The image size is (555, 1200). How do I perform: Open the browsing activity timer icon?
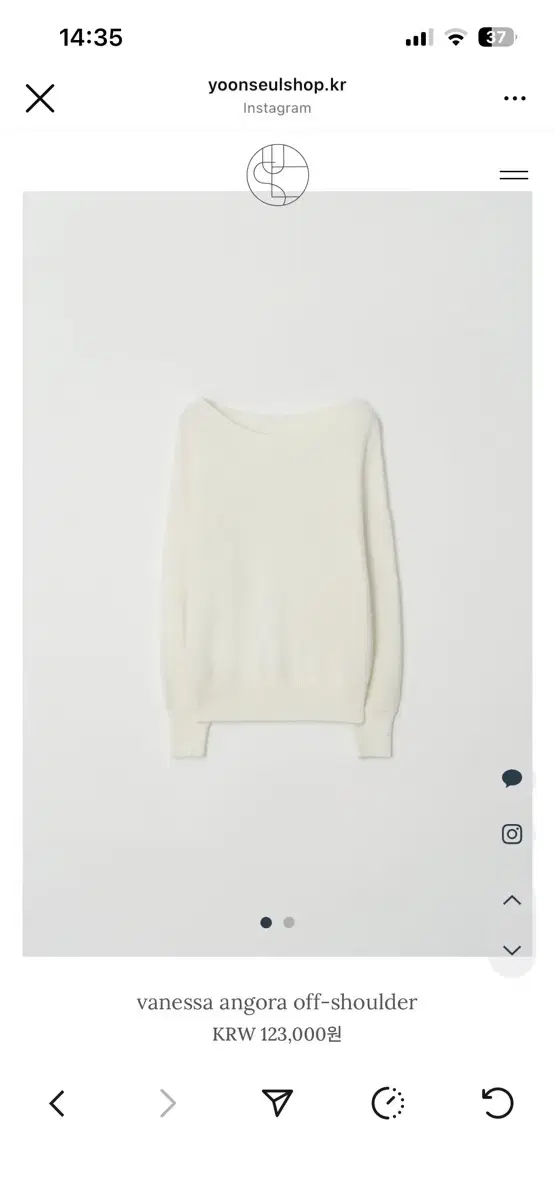[388, 1103]
